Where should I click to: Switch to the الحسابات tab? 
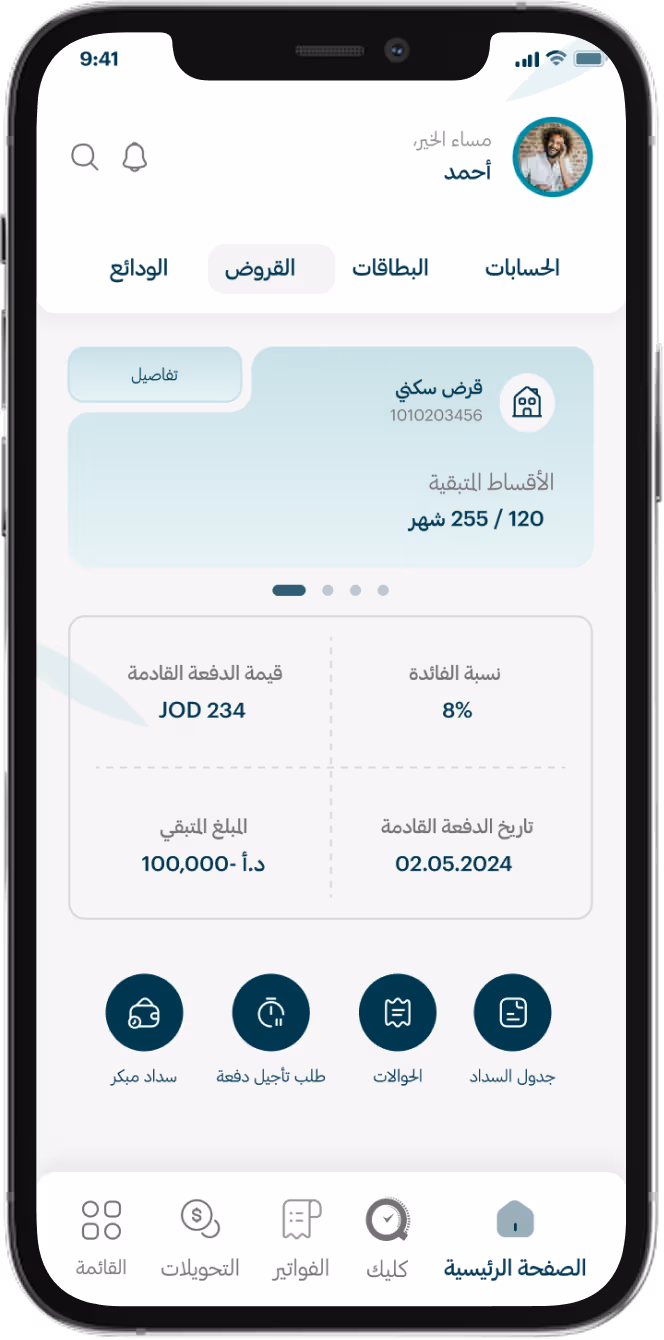pyautogui.click(x=522, y=268)
